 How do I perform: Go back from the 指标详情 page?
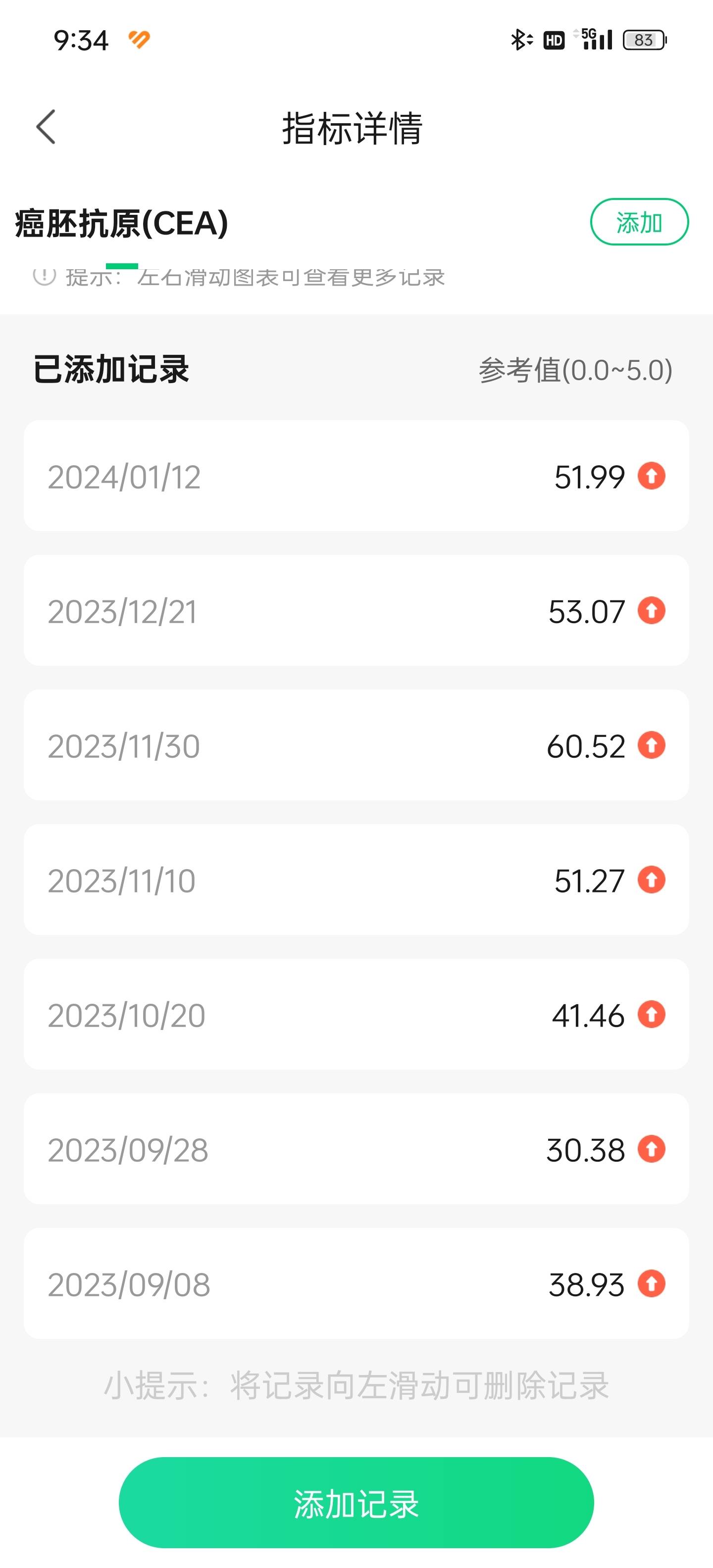46,127
